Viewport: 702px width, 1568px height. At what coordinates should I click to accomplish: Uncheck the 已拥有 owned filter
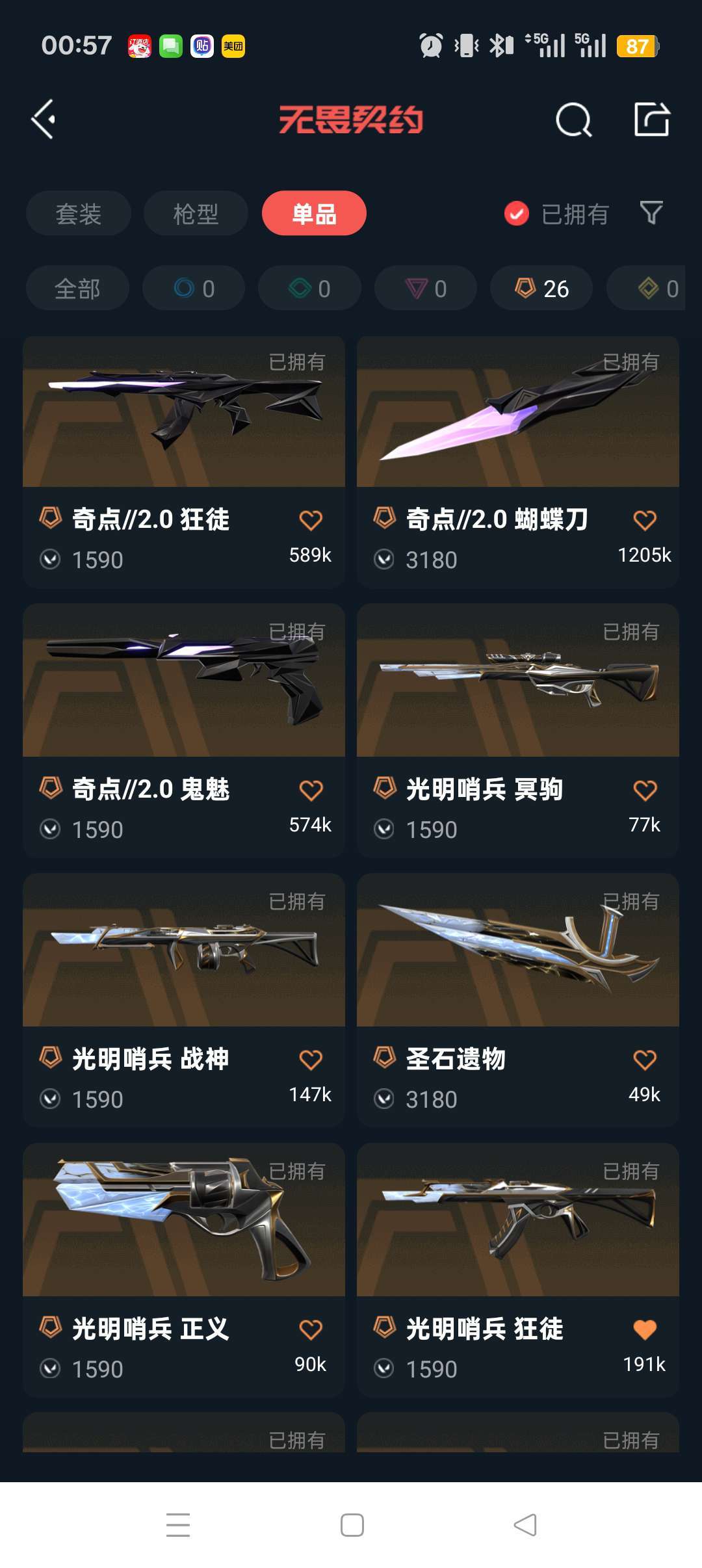[x=517, y=214]
